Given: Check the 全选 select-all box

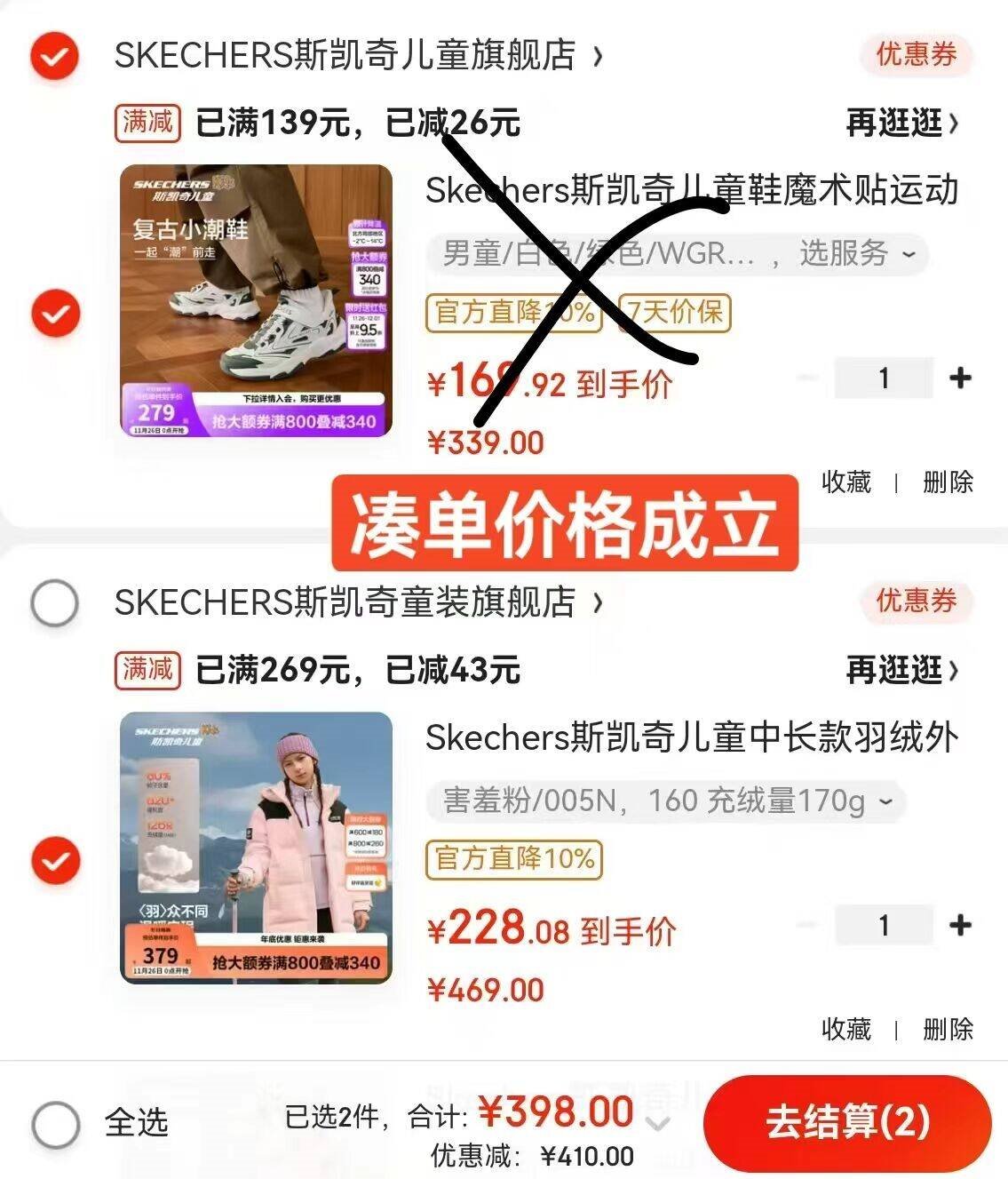Looking at the screenshot, I should pos(55,1125).
